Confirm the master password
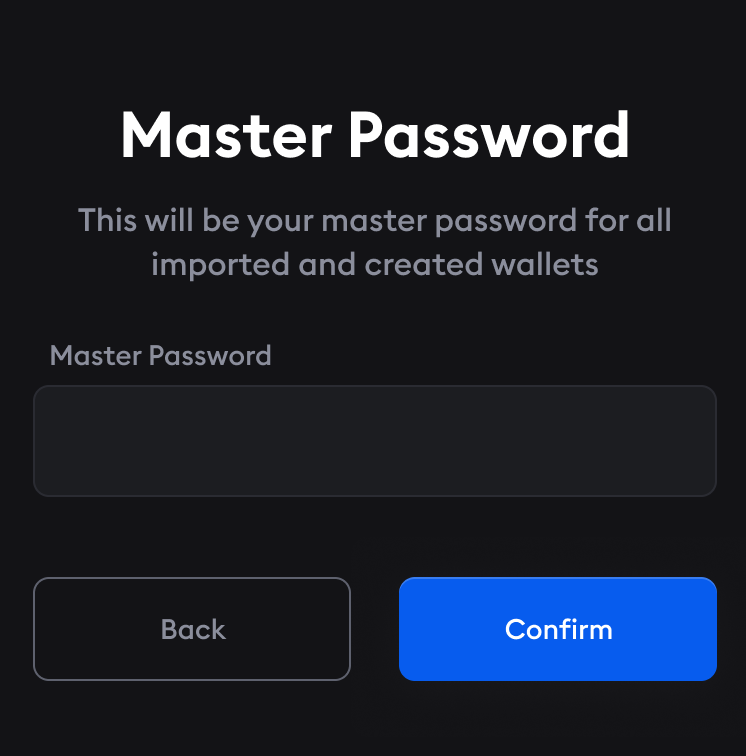 coord(557,629)
